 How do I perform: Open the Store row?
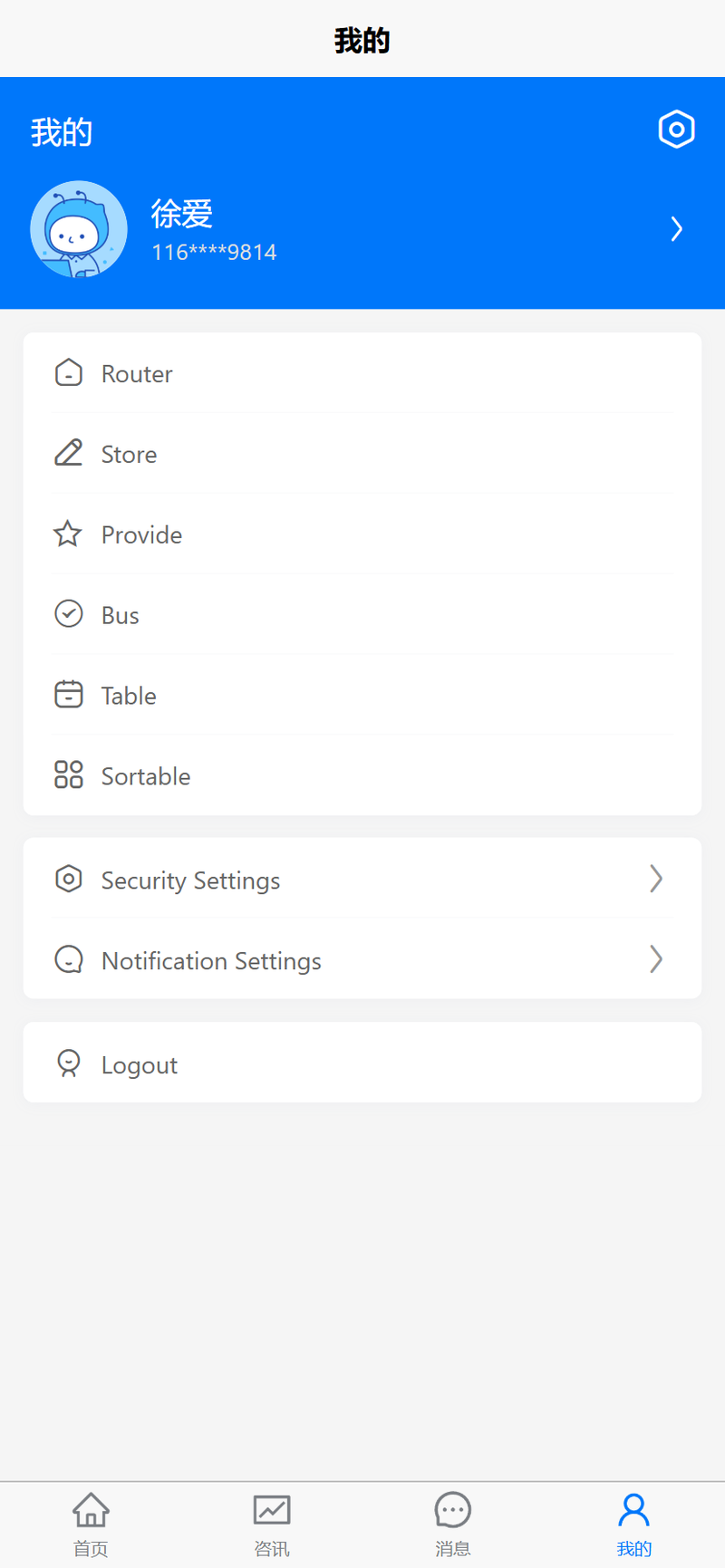click(x=362, y=453)
